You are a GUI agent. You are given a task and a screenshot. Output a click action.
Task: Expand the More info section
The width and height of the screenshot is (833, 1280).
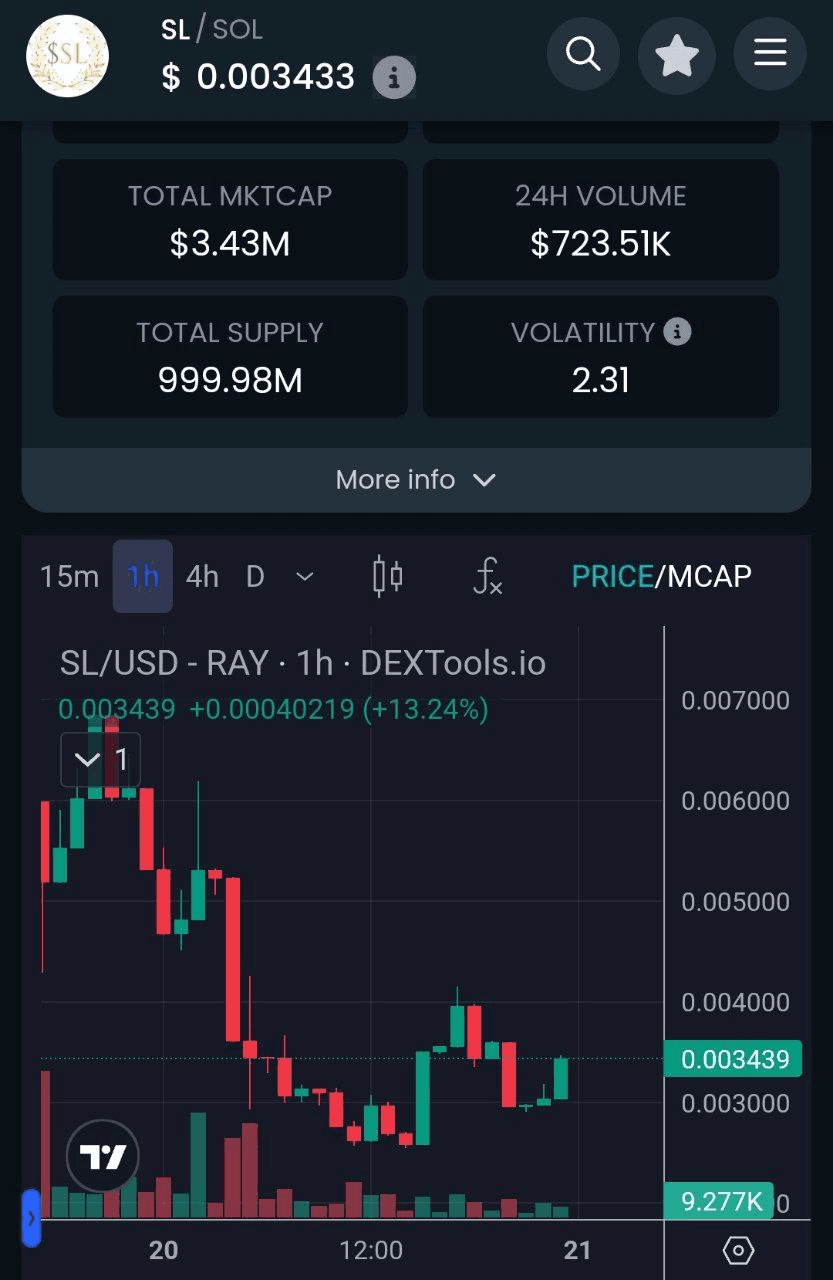pos(416,480)
